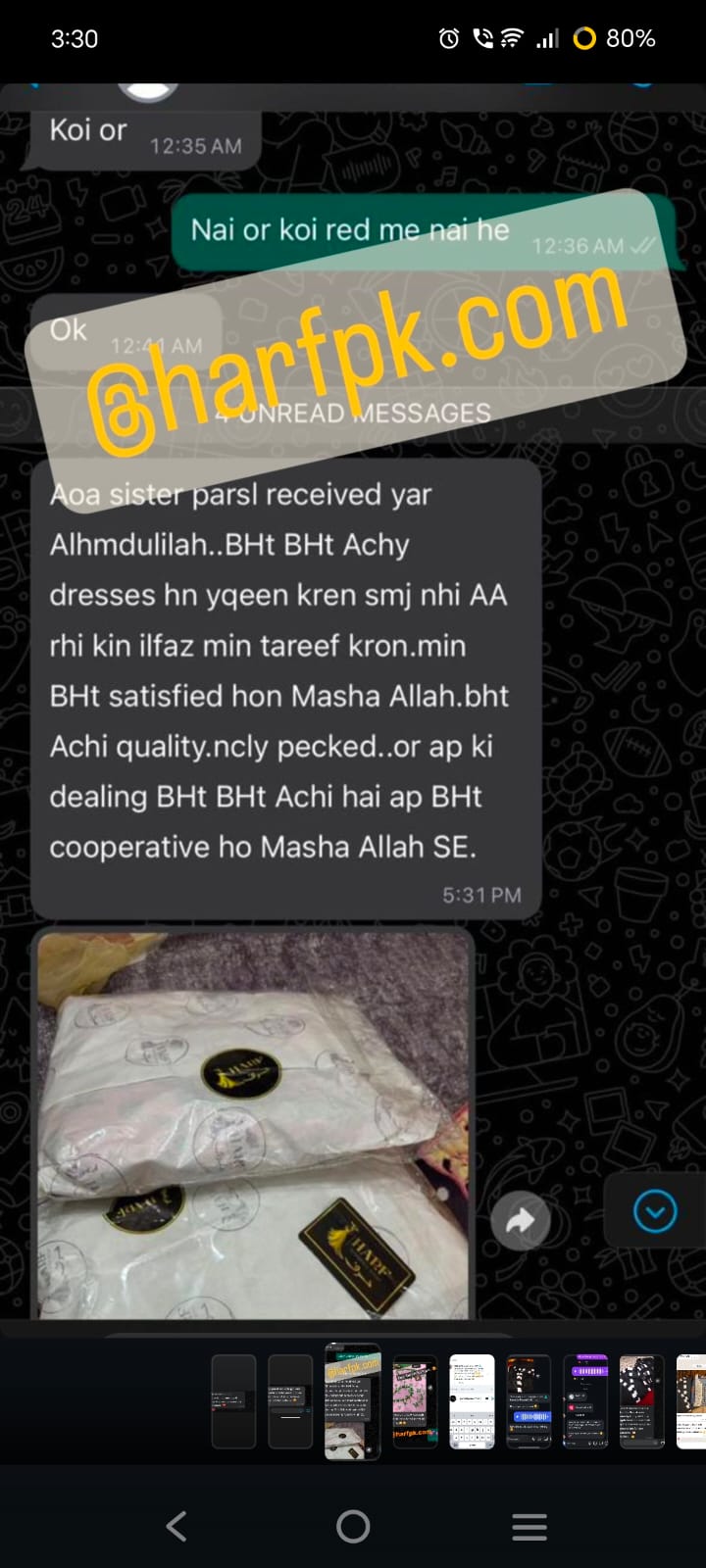This screenshot has width=706, height=1568.
Task: Go to home screen via home button
Action: pyautogui.click(x=353, y=1526)
